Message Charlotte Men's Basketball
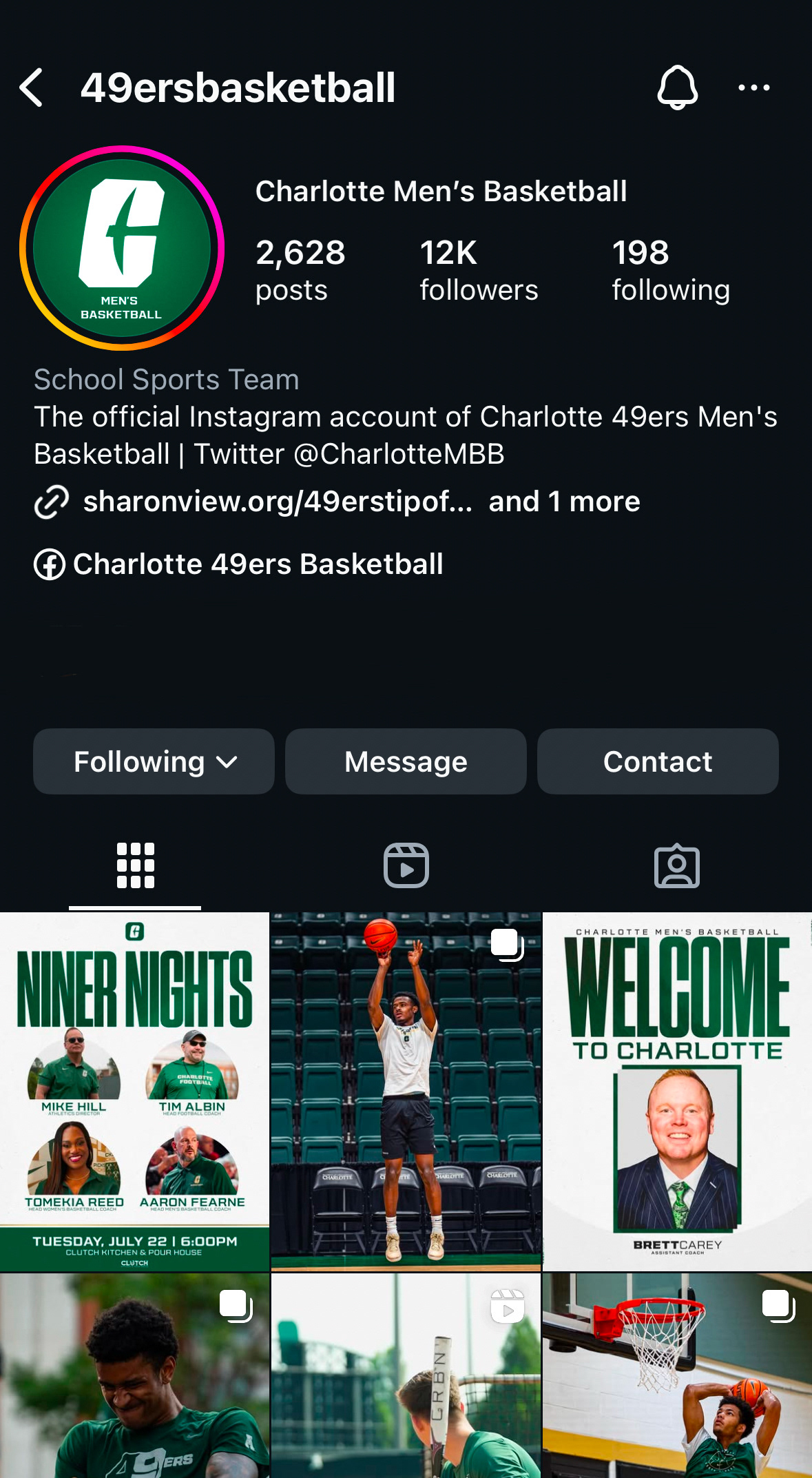Screen dimensions: 812x1478 coord(406,761)
